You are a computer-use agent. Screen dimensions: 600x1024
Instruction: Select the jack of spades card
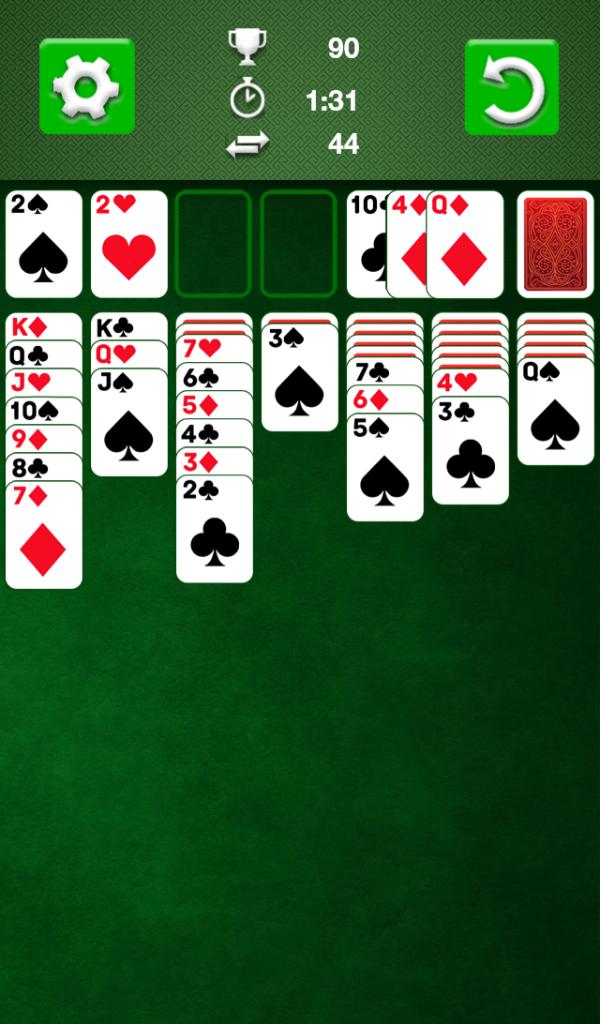129,425
